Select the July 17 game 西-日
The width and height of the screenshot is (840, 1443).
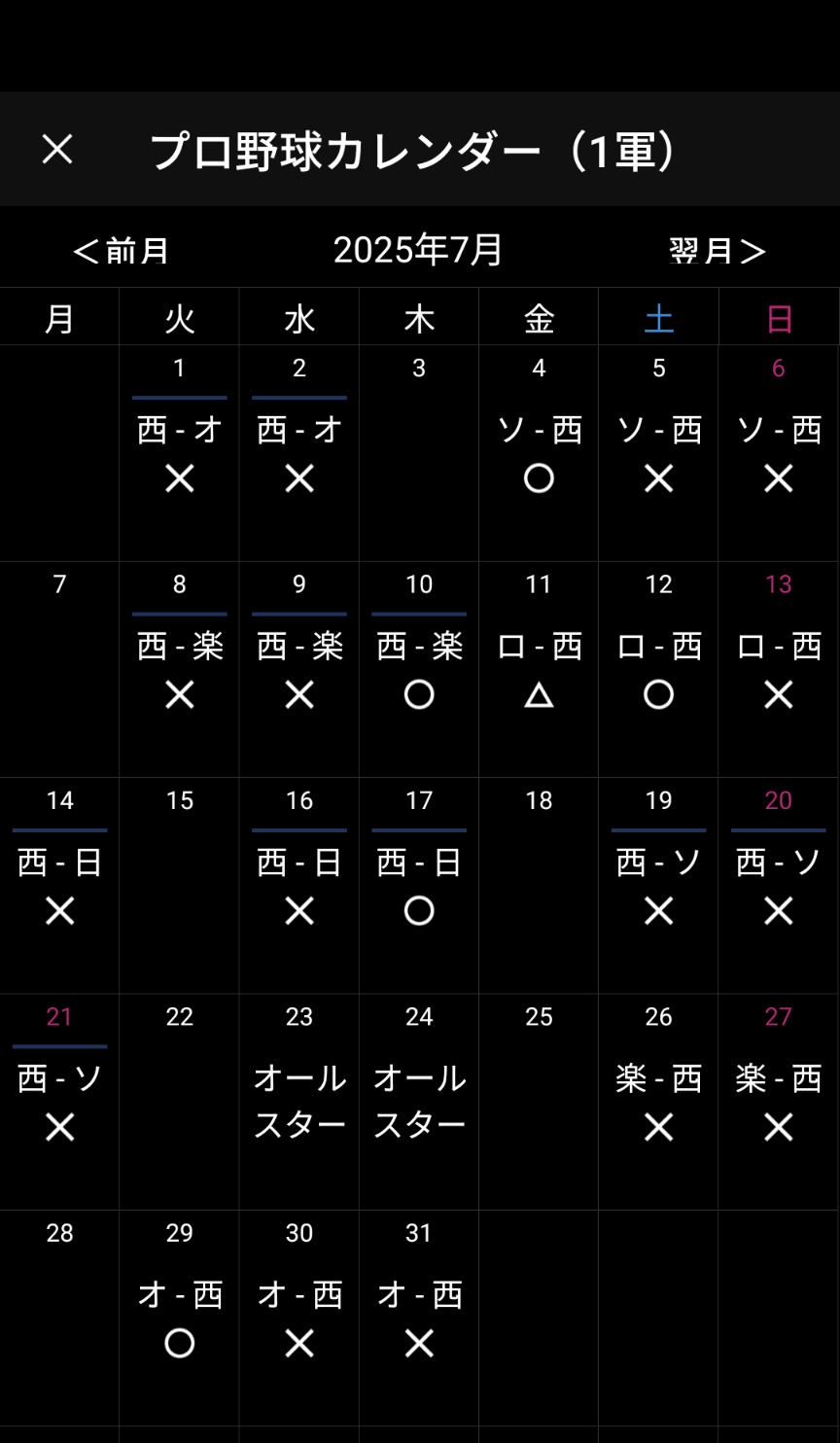(419, 885)
